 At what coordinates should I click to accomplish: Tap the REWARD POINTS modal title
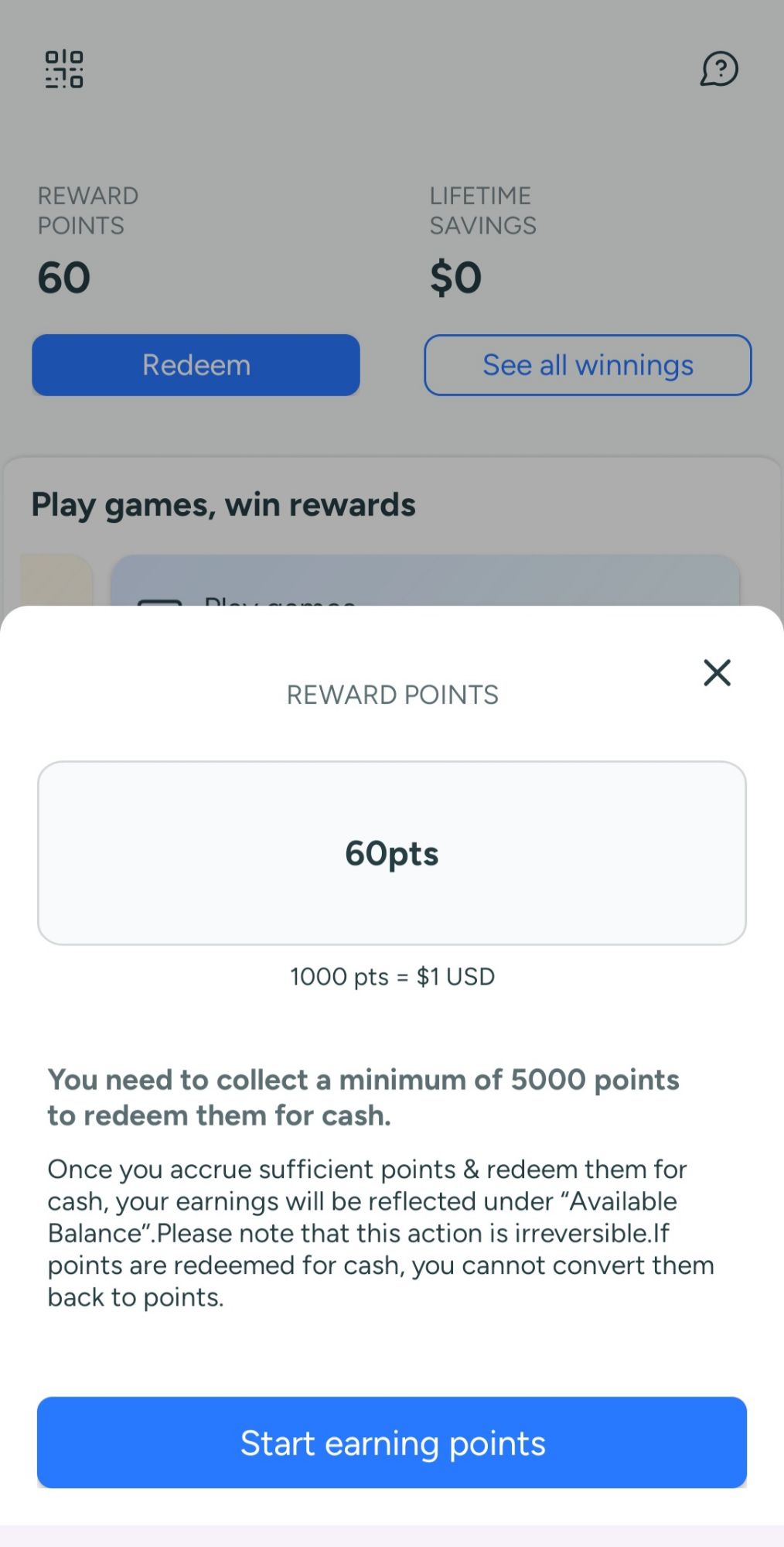(x=392, y=694)
